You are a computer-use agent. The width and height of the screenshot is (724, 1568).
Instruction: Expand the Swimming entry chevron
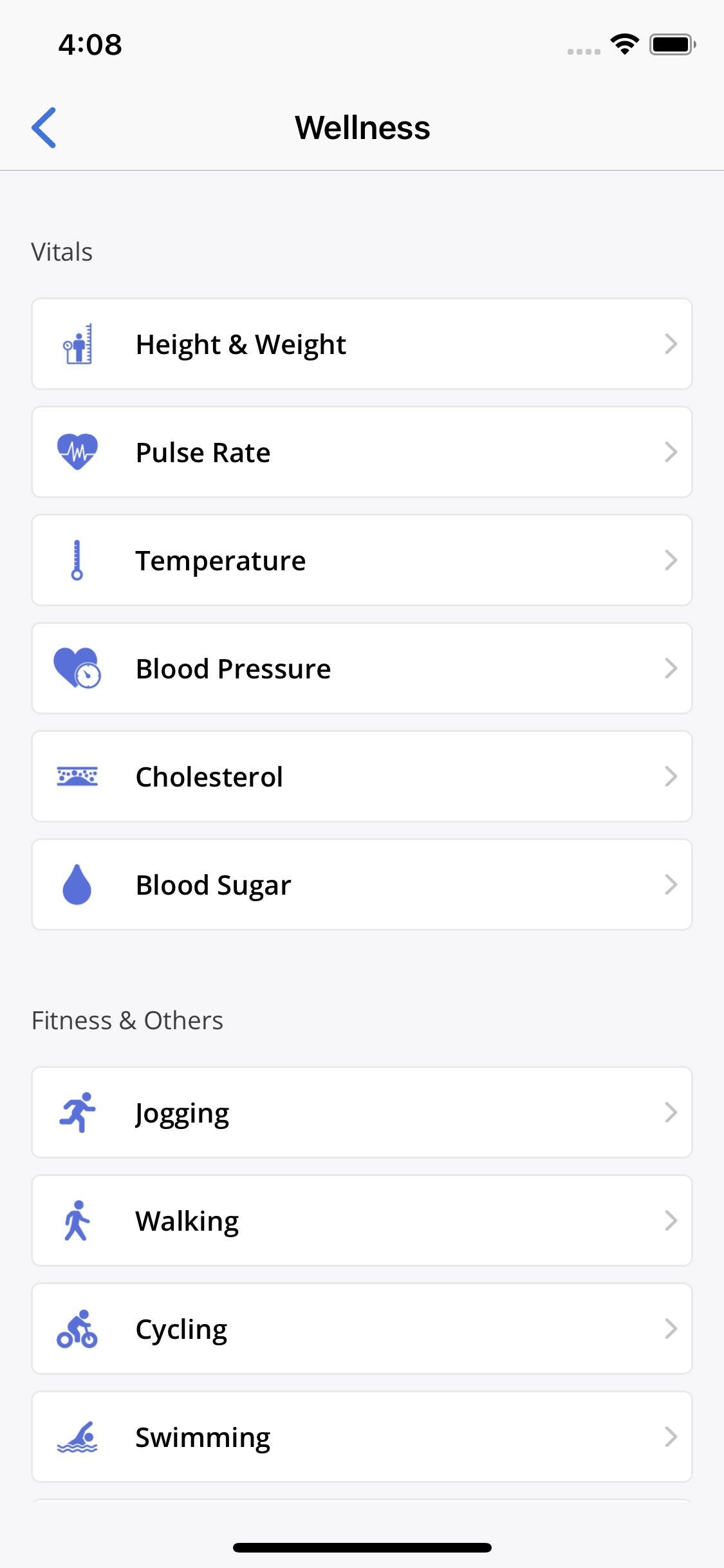click(x=671, y=1437)
